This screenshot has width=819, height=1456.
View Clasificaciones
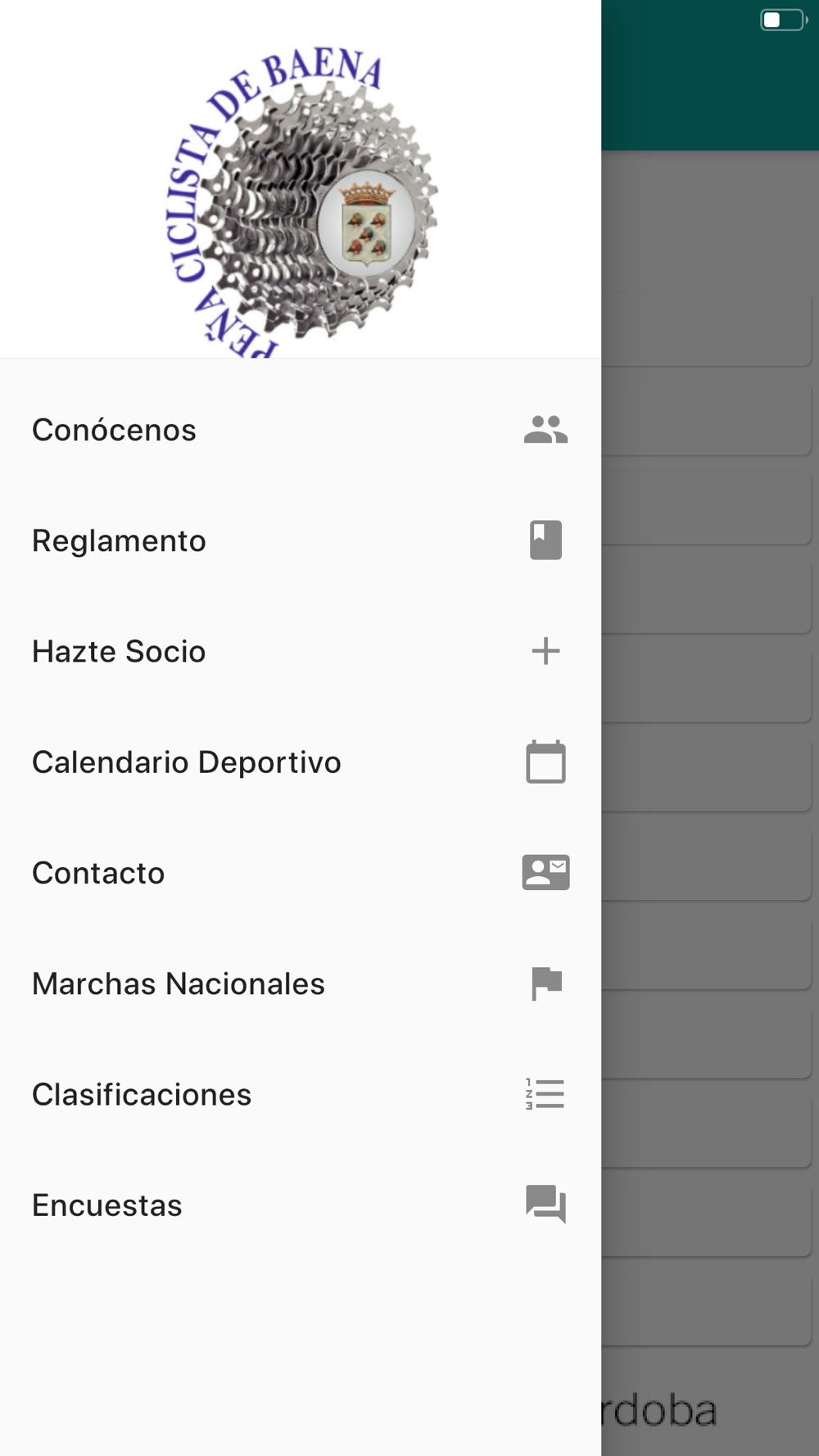click(301, 1094)
